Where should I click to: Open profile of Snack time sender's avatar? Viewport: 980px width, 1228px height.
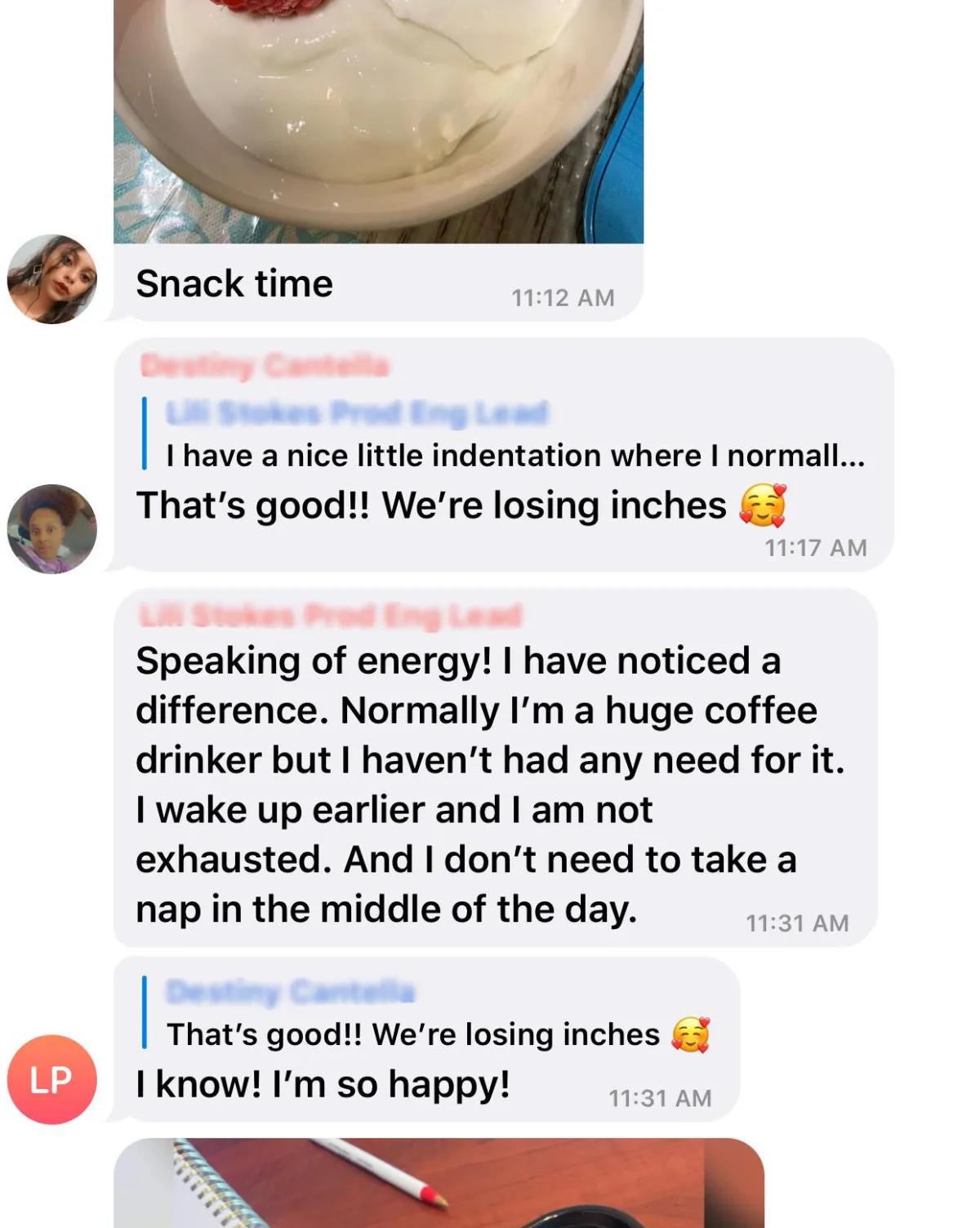[x=52, y=279]
